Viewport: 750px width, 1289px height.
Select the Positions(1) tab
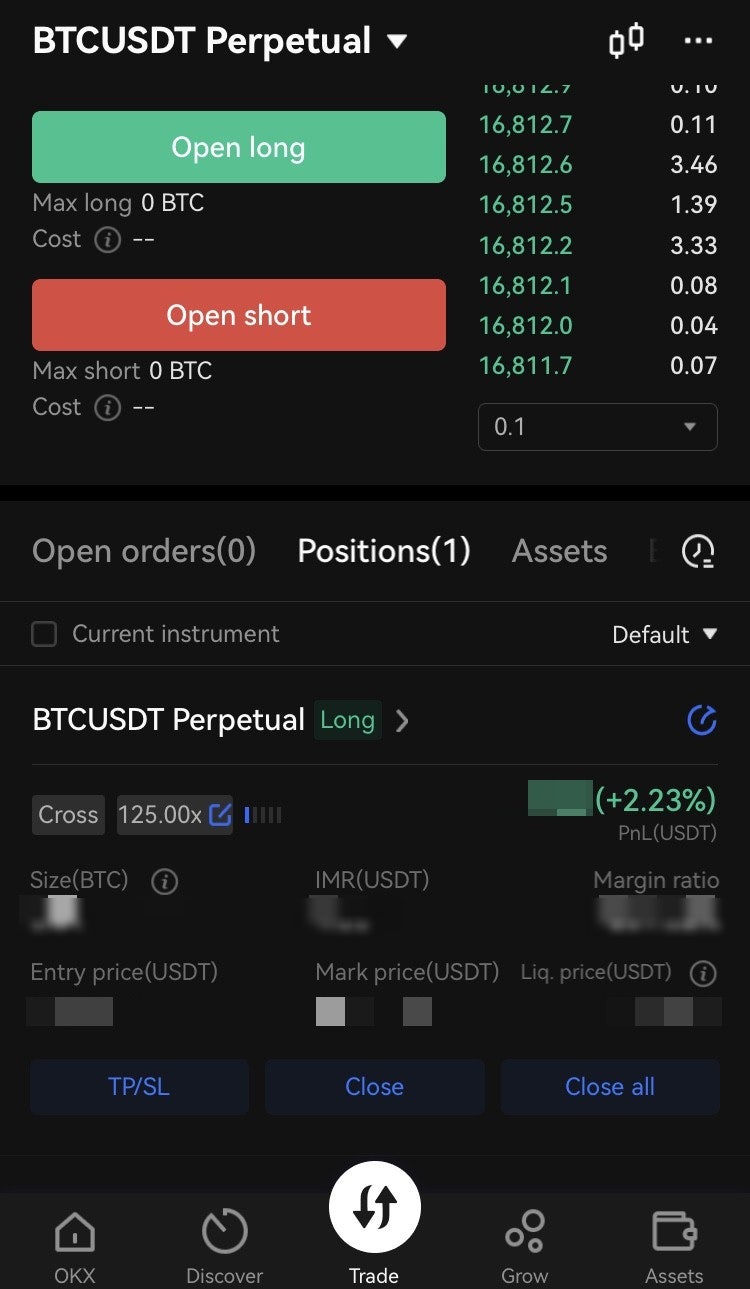point(384,551)
